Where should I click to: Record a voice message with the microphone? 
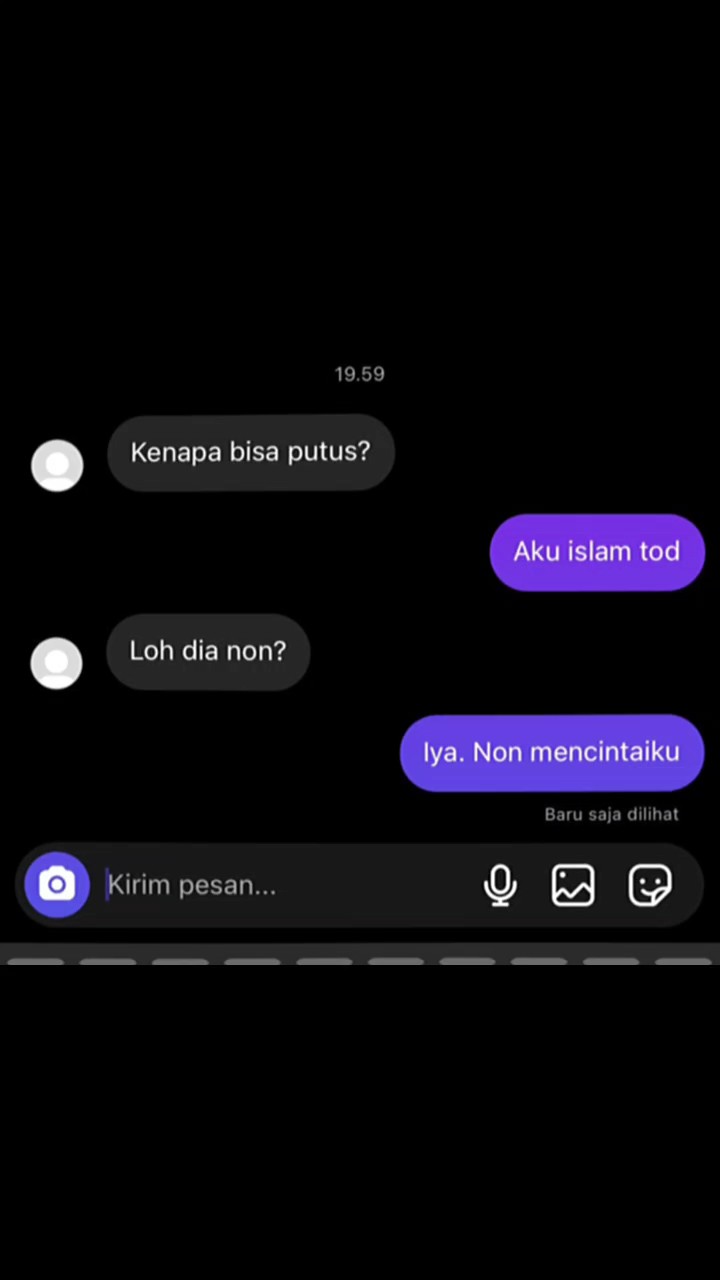[x=500, y=885]
